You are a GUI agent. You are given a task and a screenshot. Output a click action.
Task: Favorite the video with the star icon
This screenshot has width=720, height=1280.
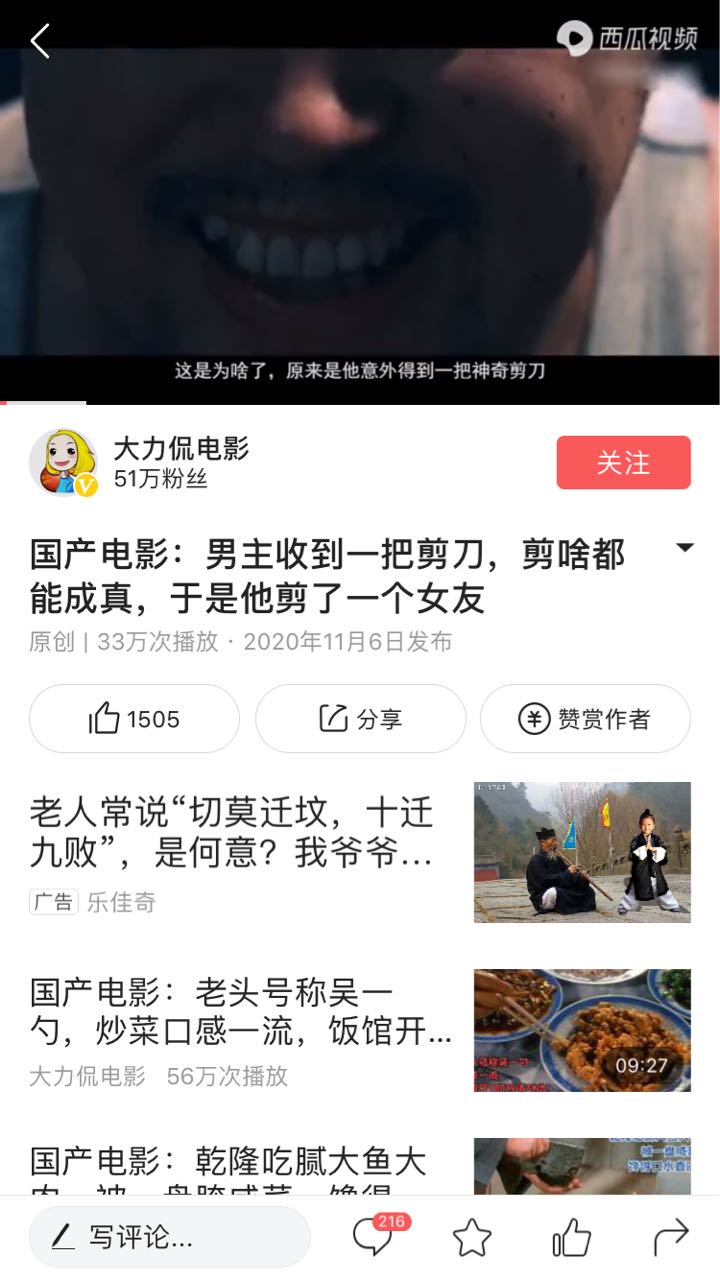click(472, 1238)
